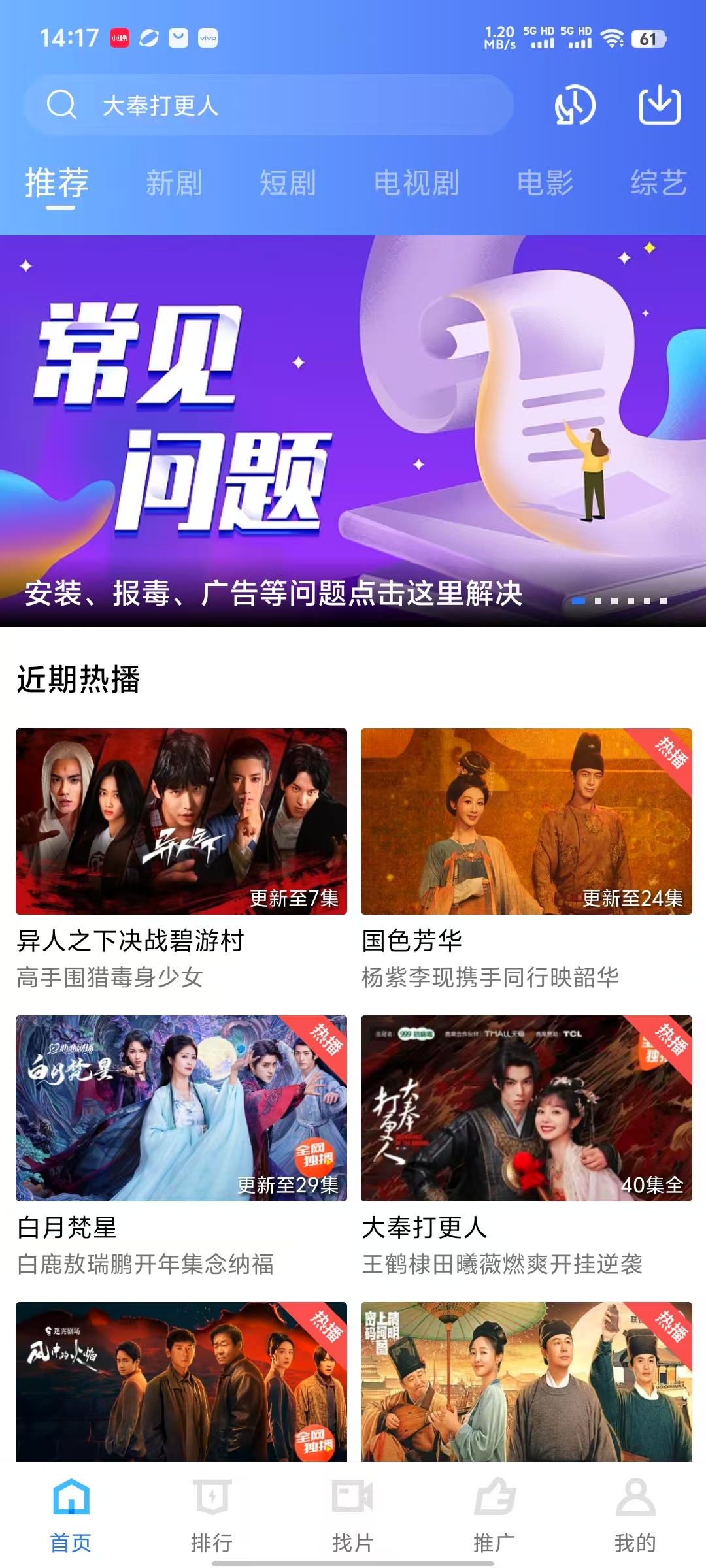Open the downloads icon
Viewport: 706px width, 1568px height.
point(659,105)
